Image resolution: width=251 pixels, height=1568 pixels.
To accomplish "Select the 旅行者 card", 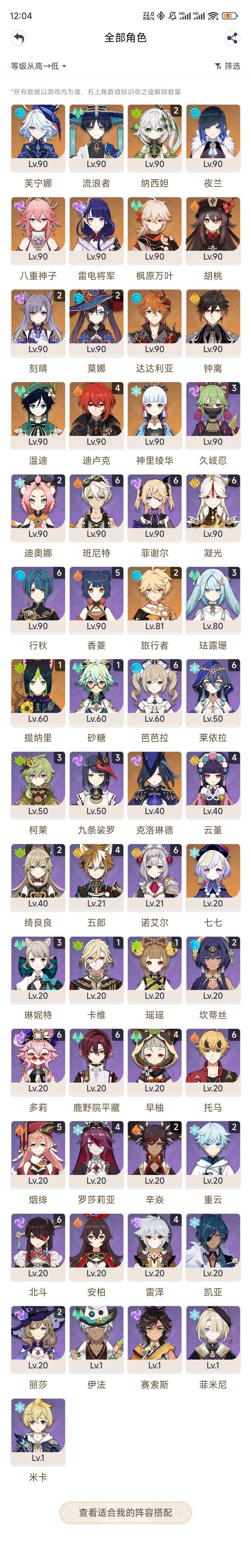I will click(154, 600).
